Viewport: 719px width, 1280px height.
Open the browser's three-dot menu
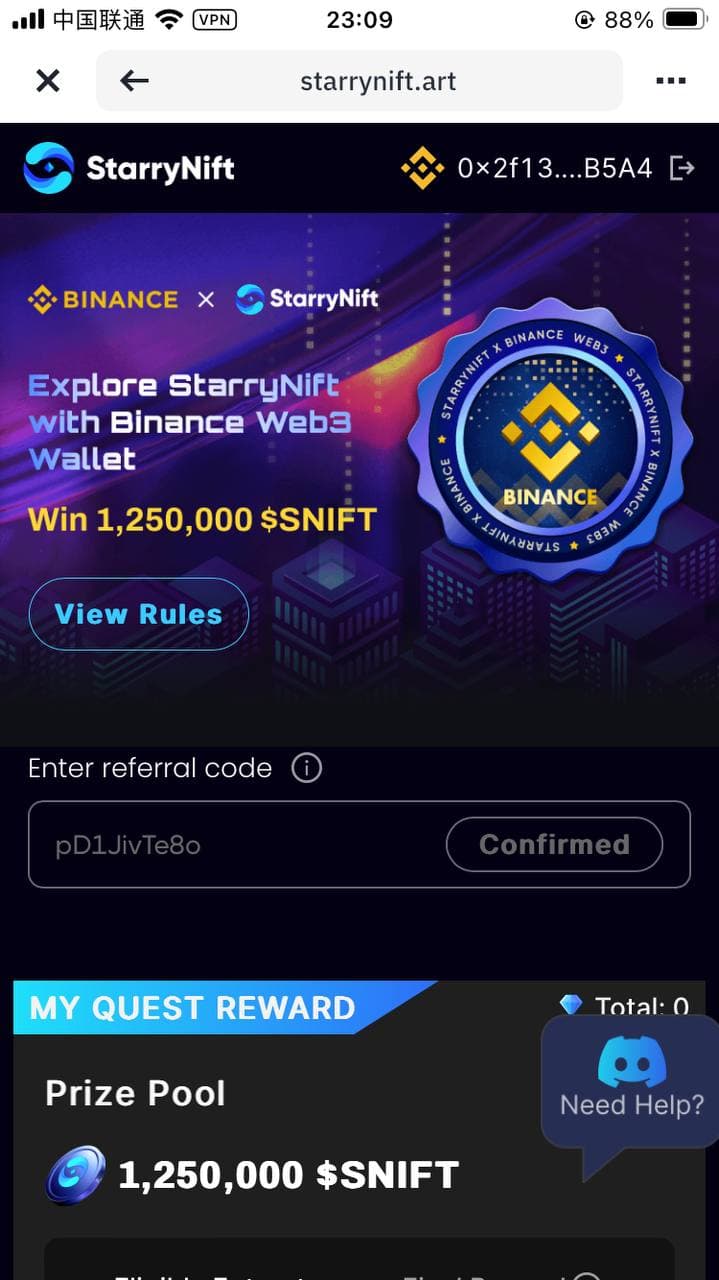[x=670, y=81]
